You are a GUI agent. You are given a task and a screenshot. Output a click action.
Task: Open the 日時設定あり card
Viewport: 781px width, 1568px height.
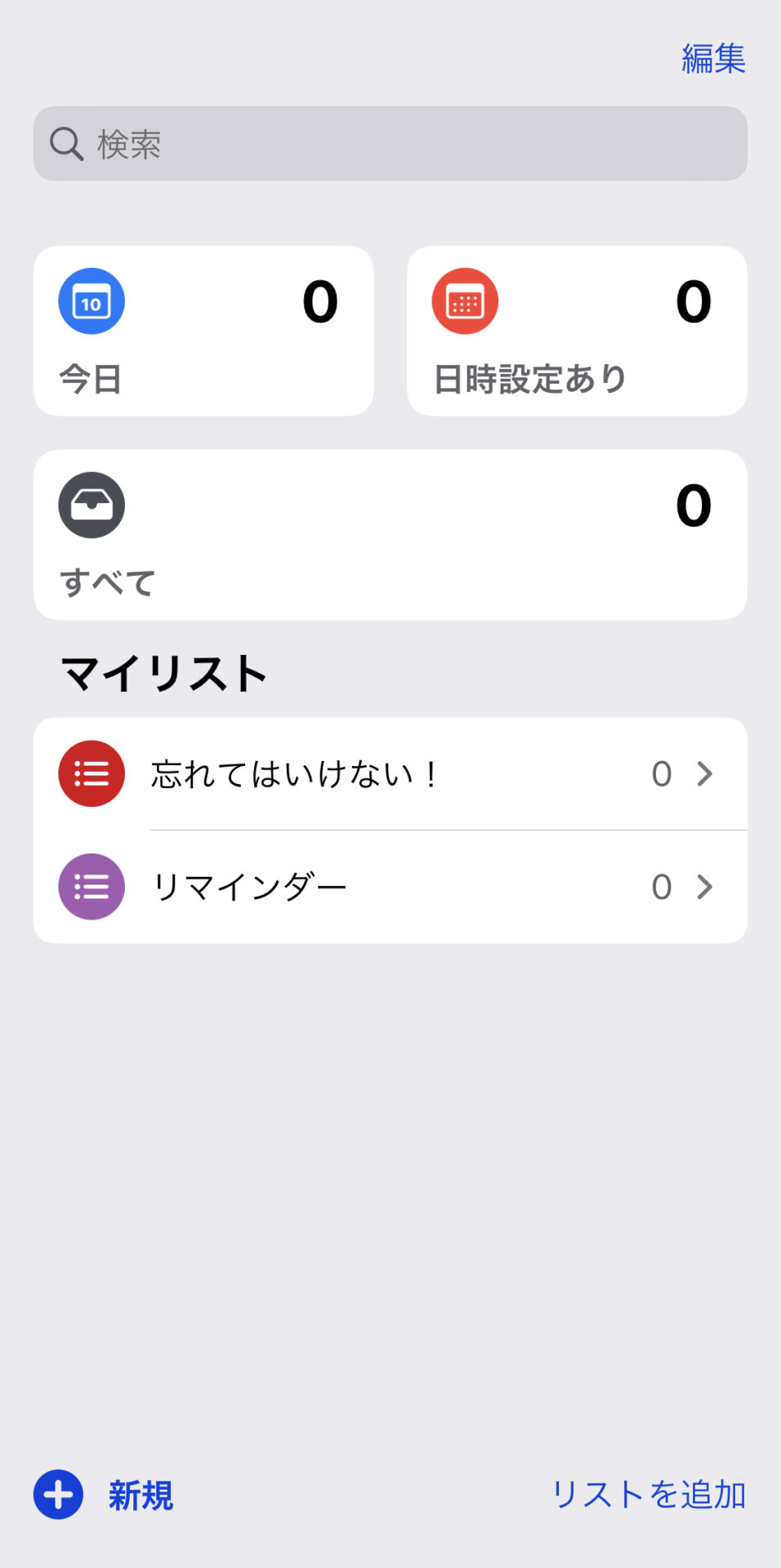point(577,331)
